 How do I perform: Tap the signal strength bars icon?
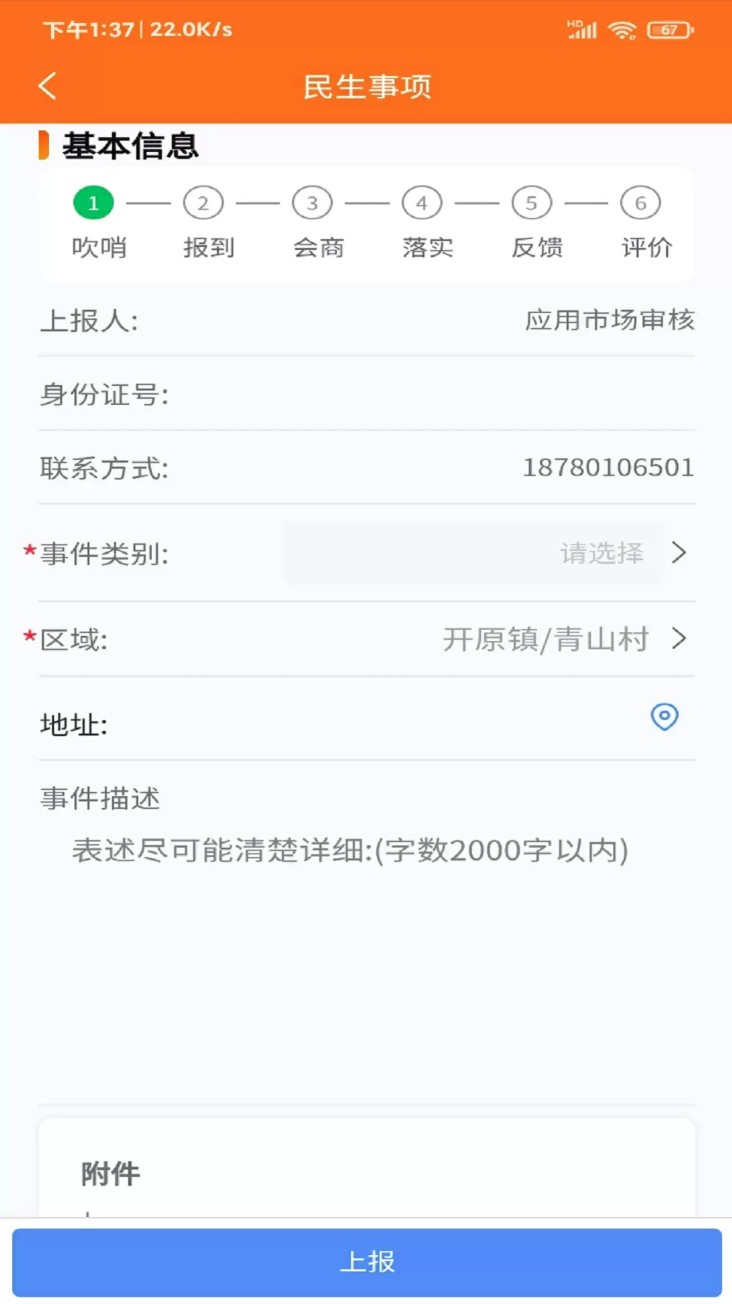pos(583,30)
